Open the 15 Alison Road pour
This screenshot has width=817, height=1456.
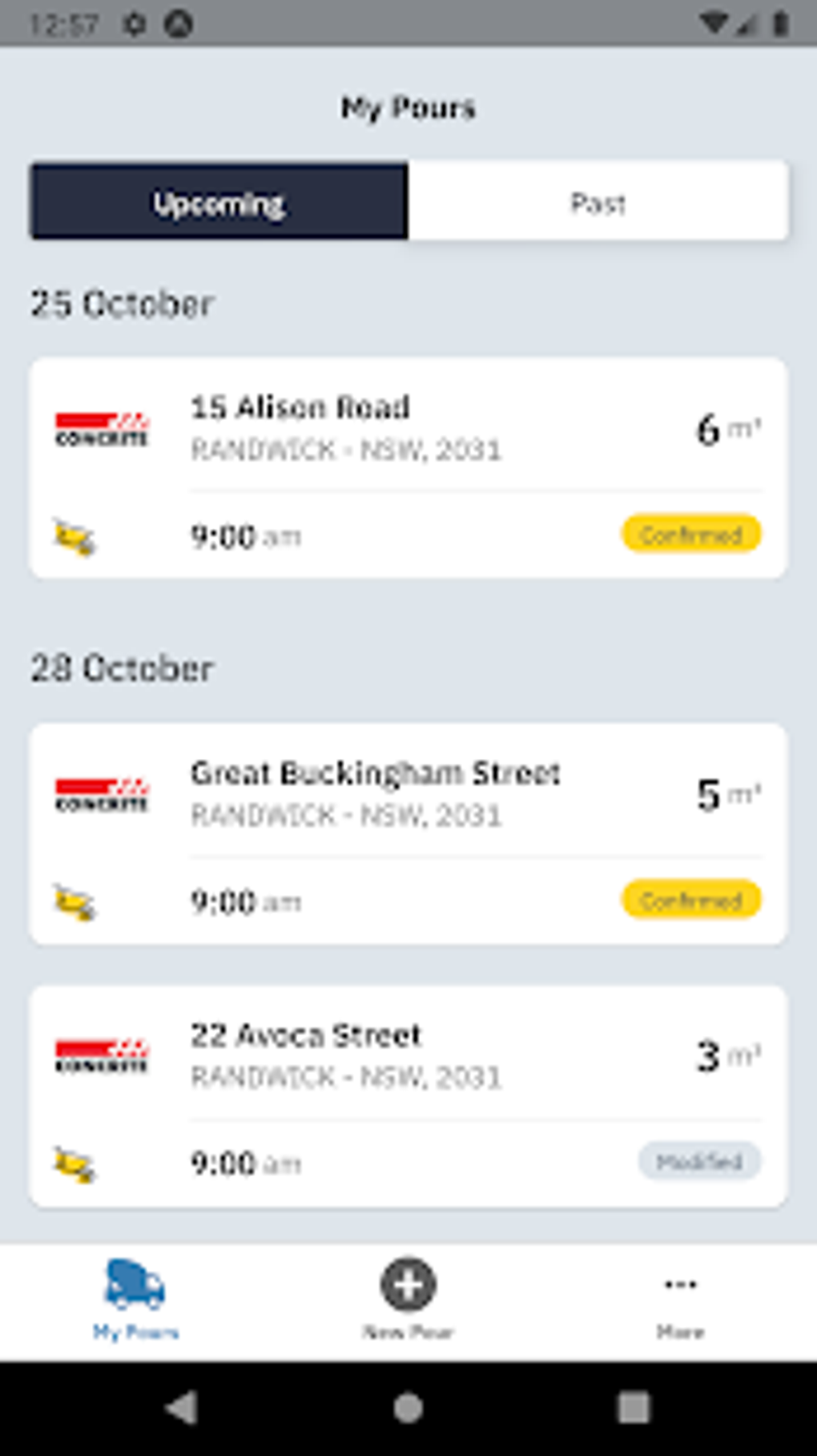coord(408,467)
